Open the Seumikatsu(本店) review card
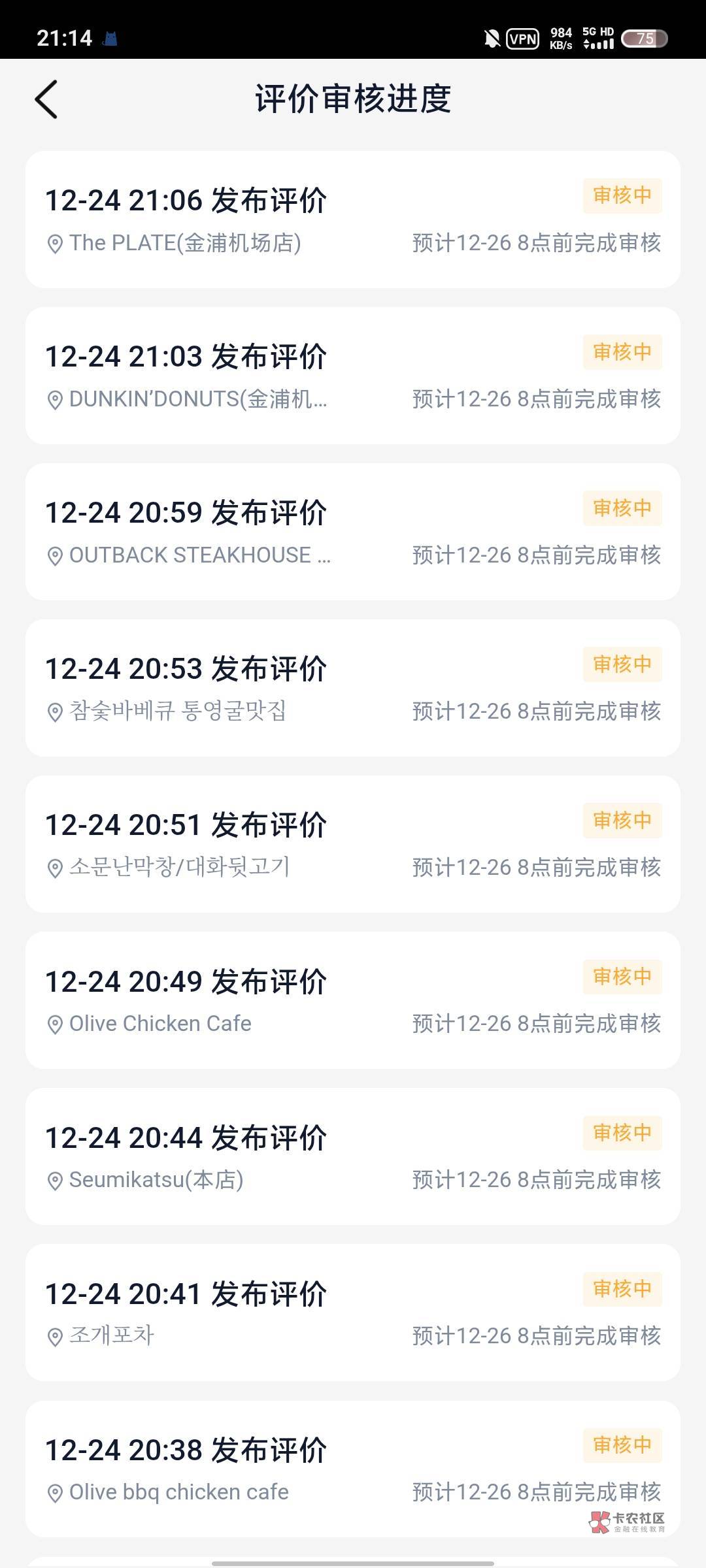The image size is (706, 1568). click(353, 1156)
